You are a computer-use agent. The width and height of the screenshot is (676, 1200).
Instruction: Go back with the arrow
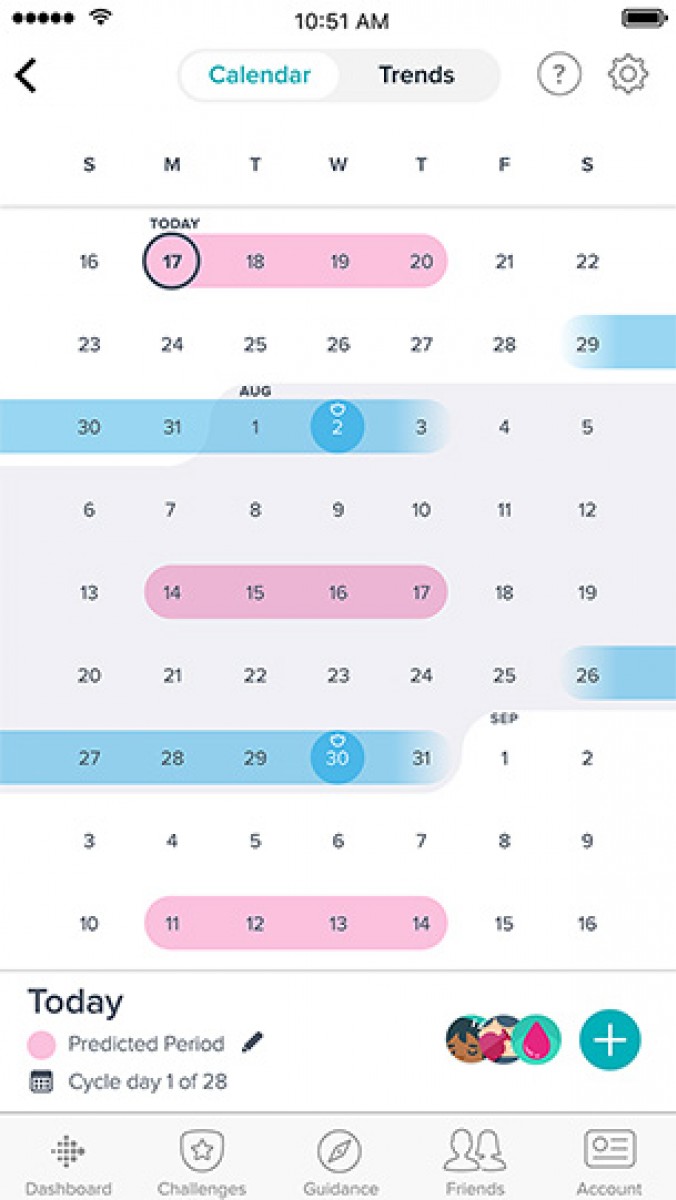(27, 75)
